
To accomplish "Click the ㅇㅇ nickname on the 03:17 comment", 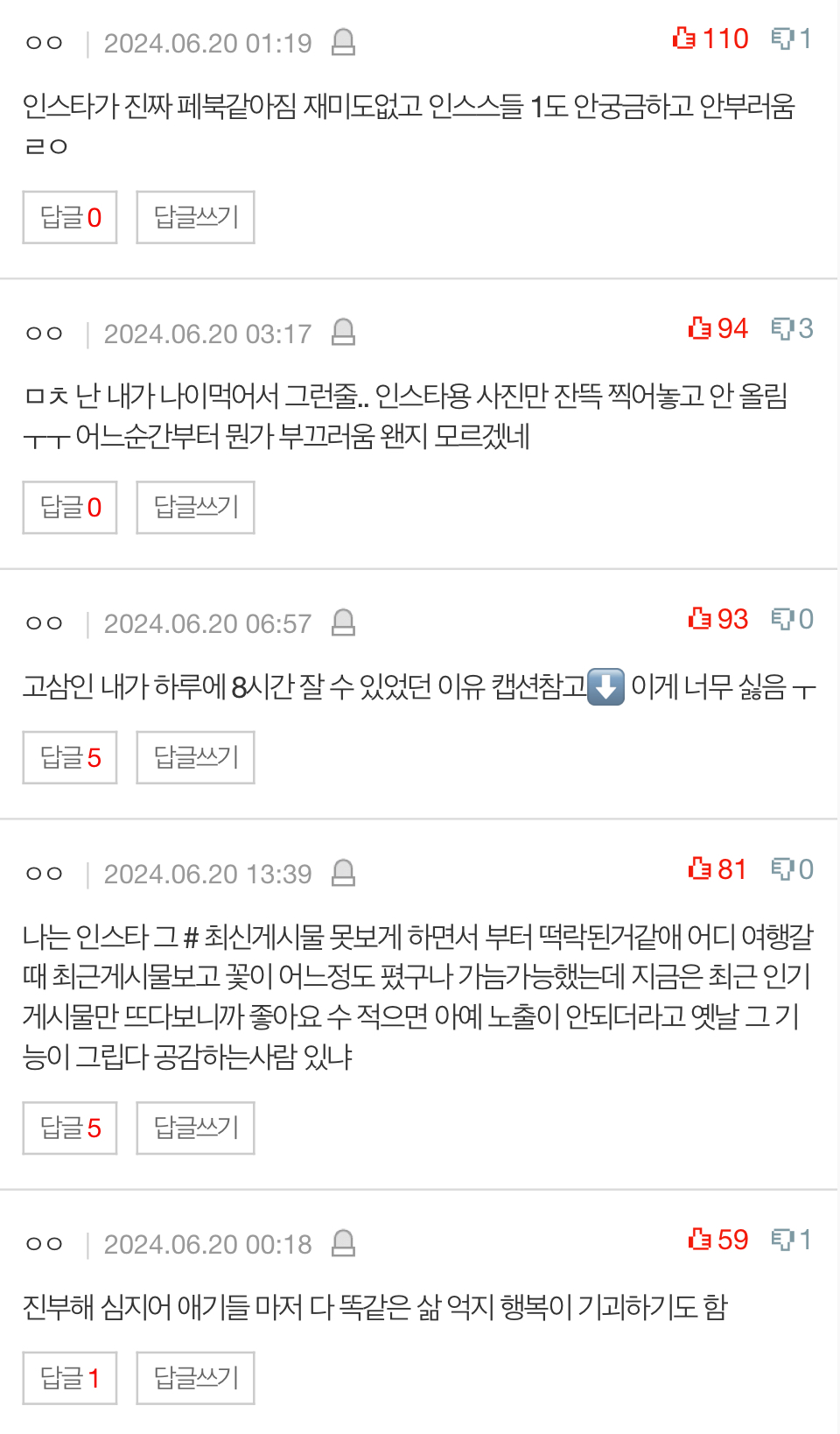I will tap(43, 333).
